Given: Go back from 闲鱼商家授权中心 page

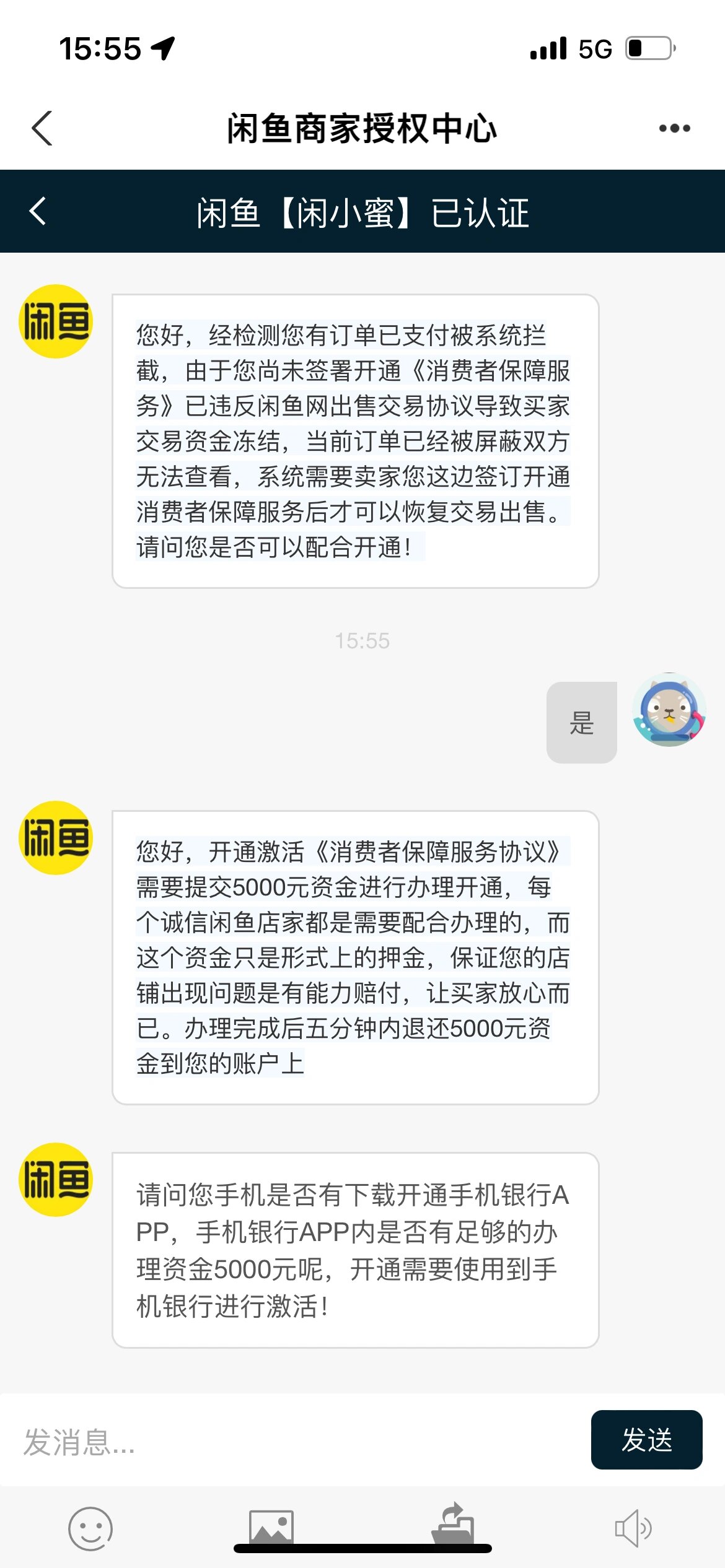Looking at the screenshot, I should coord(42,128).
